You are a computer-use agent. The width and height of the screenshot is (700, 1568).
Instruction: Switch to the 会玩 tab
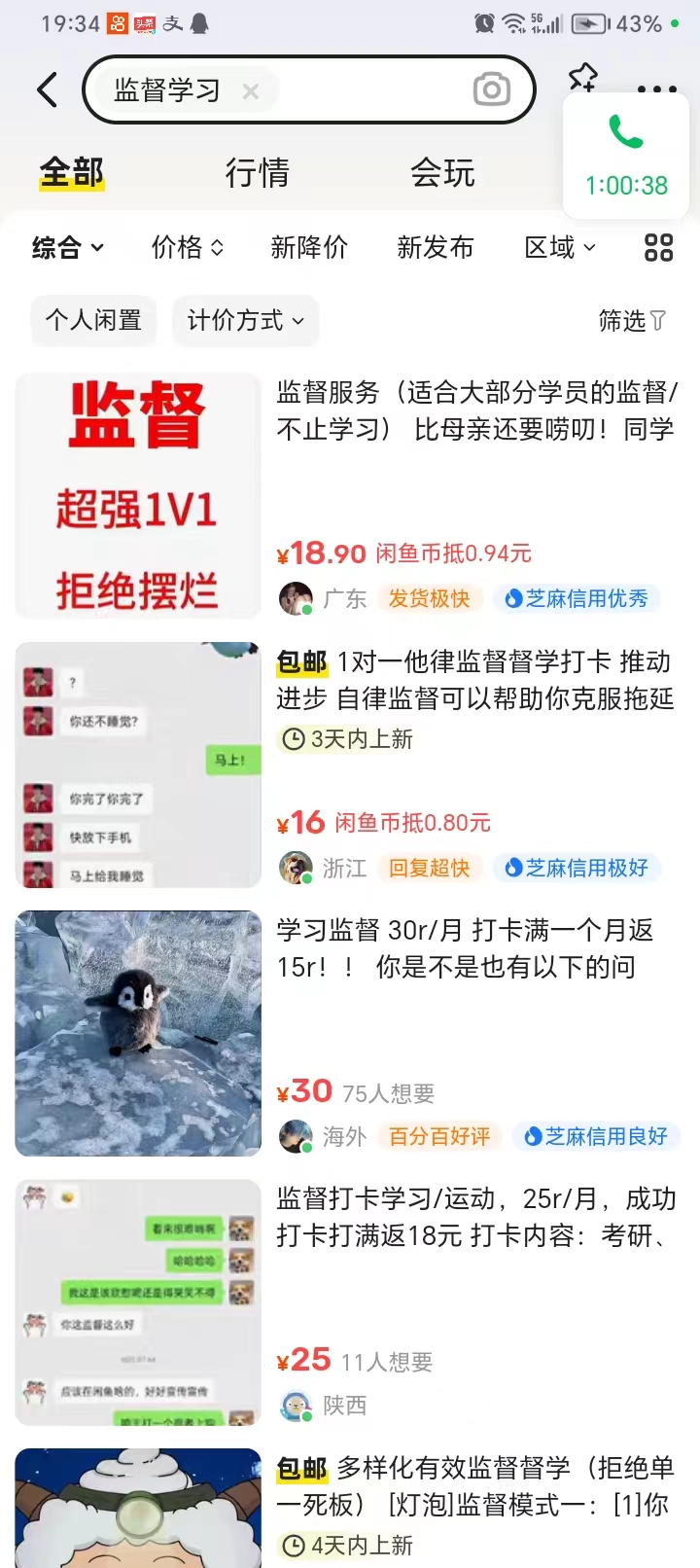(x=444, y=173)
